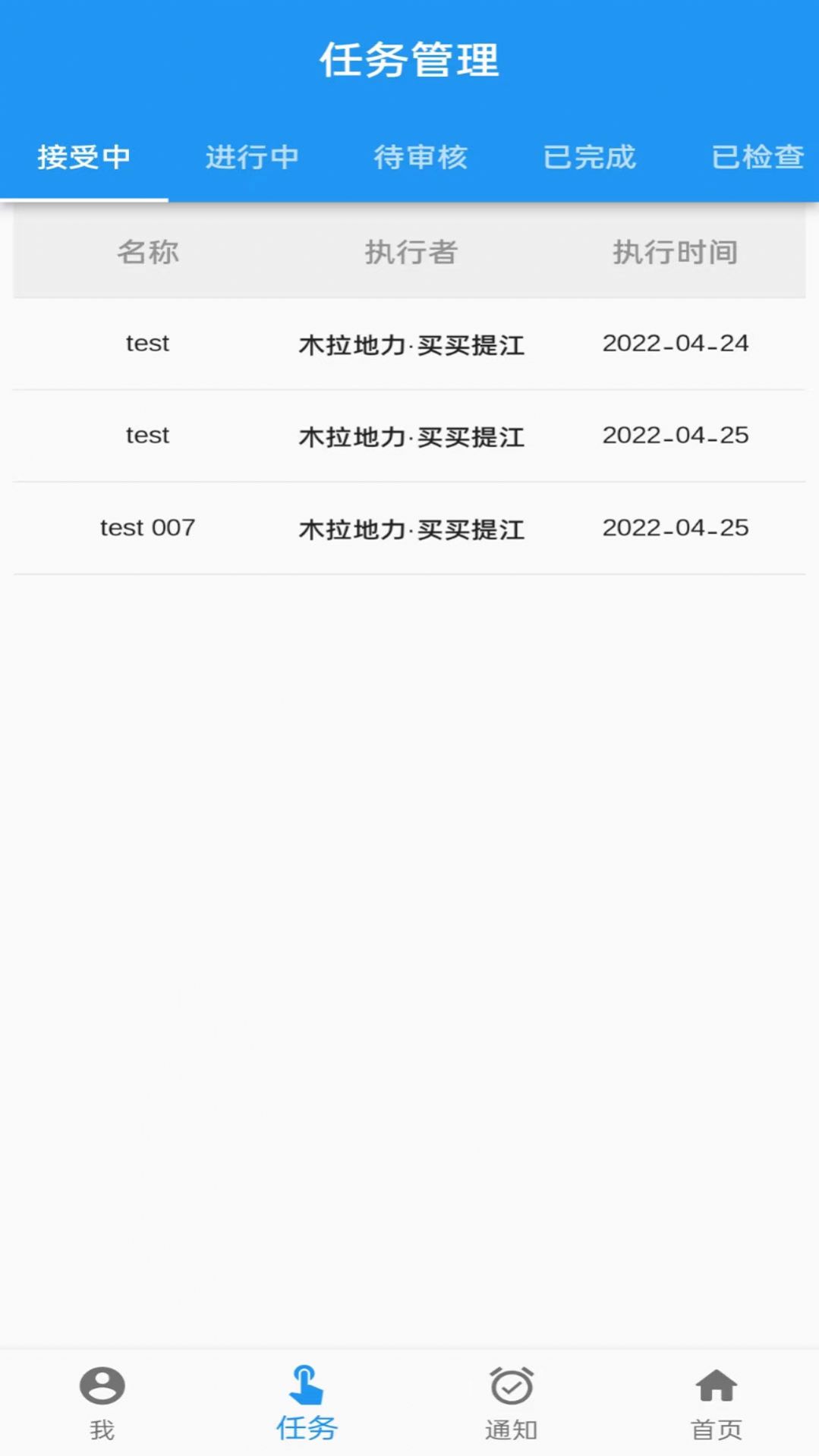Open the first test task row
Viewport: 819px width, 1456px height.
[410, 344]
